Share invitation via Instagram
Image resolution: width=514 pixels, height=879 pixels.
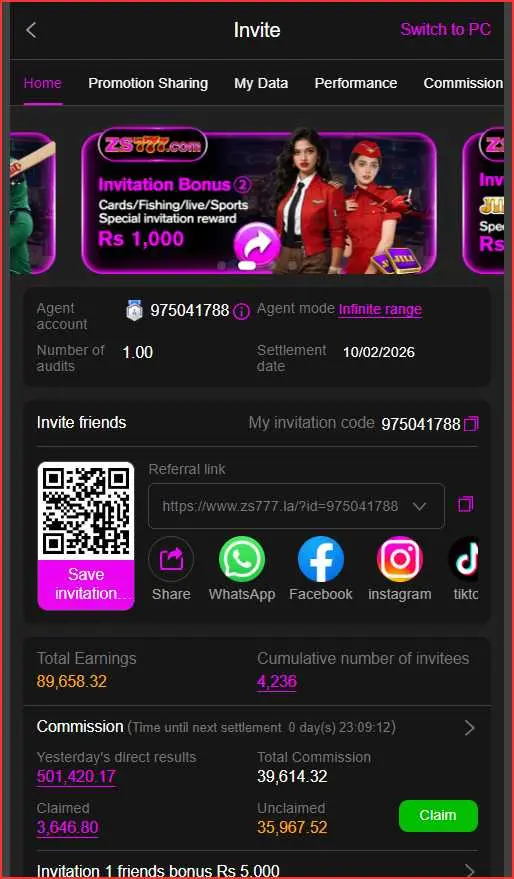pyautogui.click(x=400, y=559)
